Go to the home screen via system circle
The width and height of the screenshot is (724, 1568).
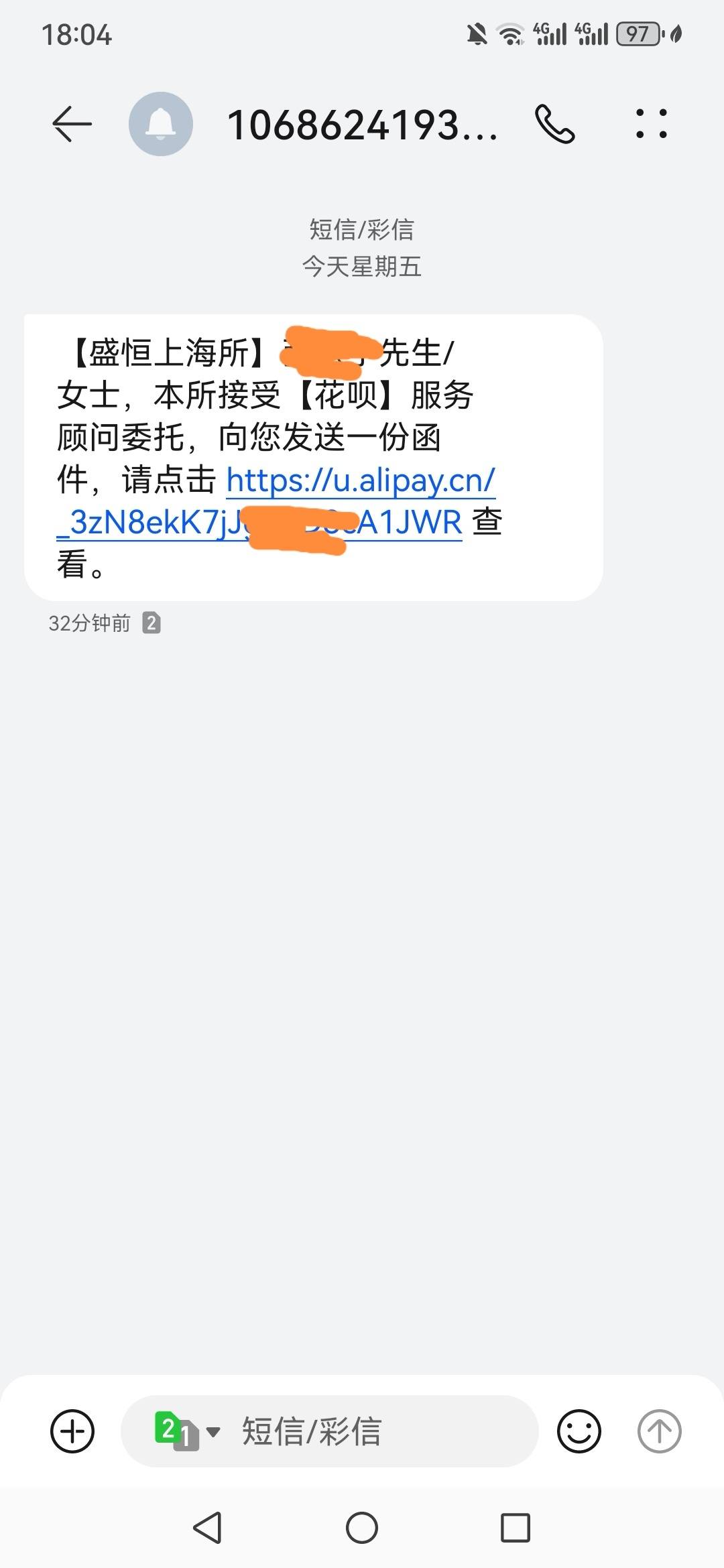pyautogui.click(x=362, y=1528)
